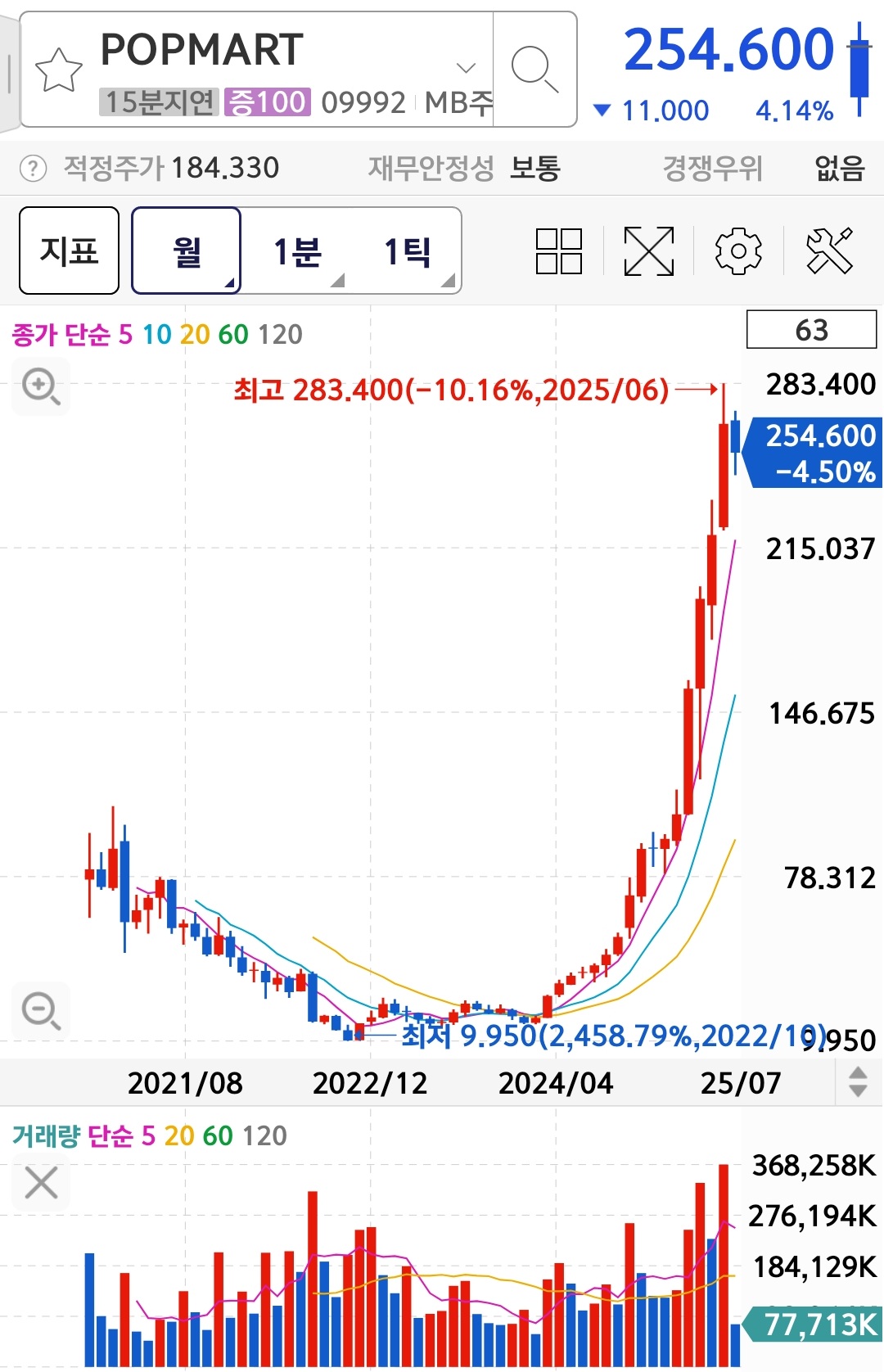Image resolution: width=884 pixels, height=1372 pixels.
Task: Toggle the chart panel resize arrows
Action: coord(858,1081)
